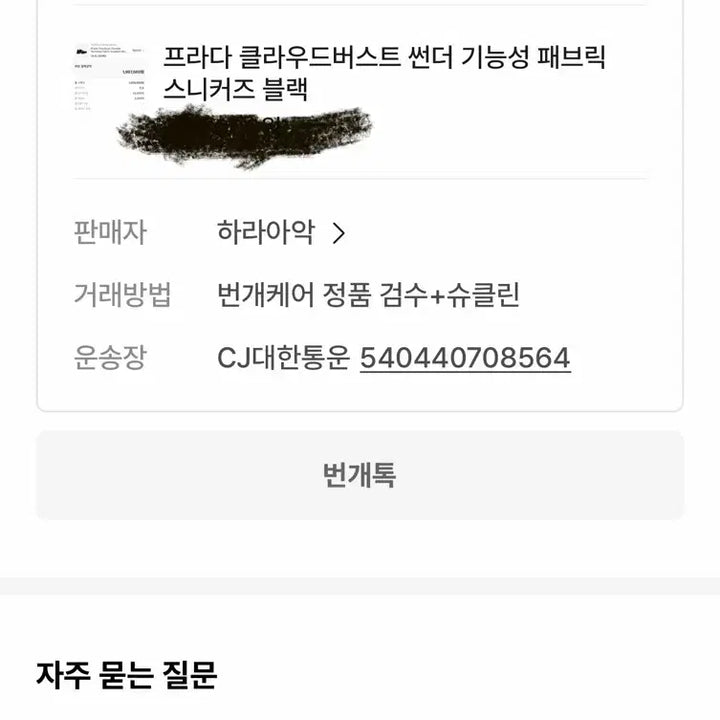
Task: Open seller 하라아악's profile
Action: click(281, 234)
